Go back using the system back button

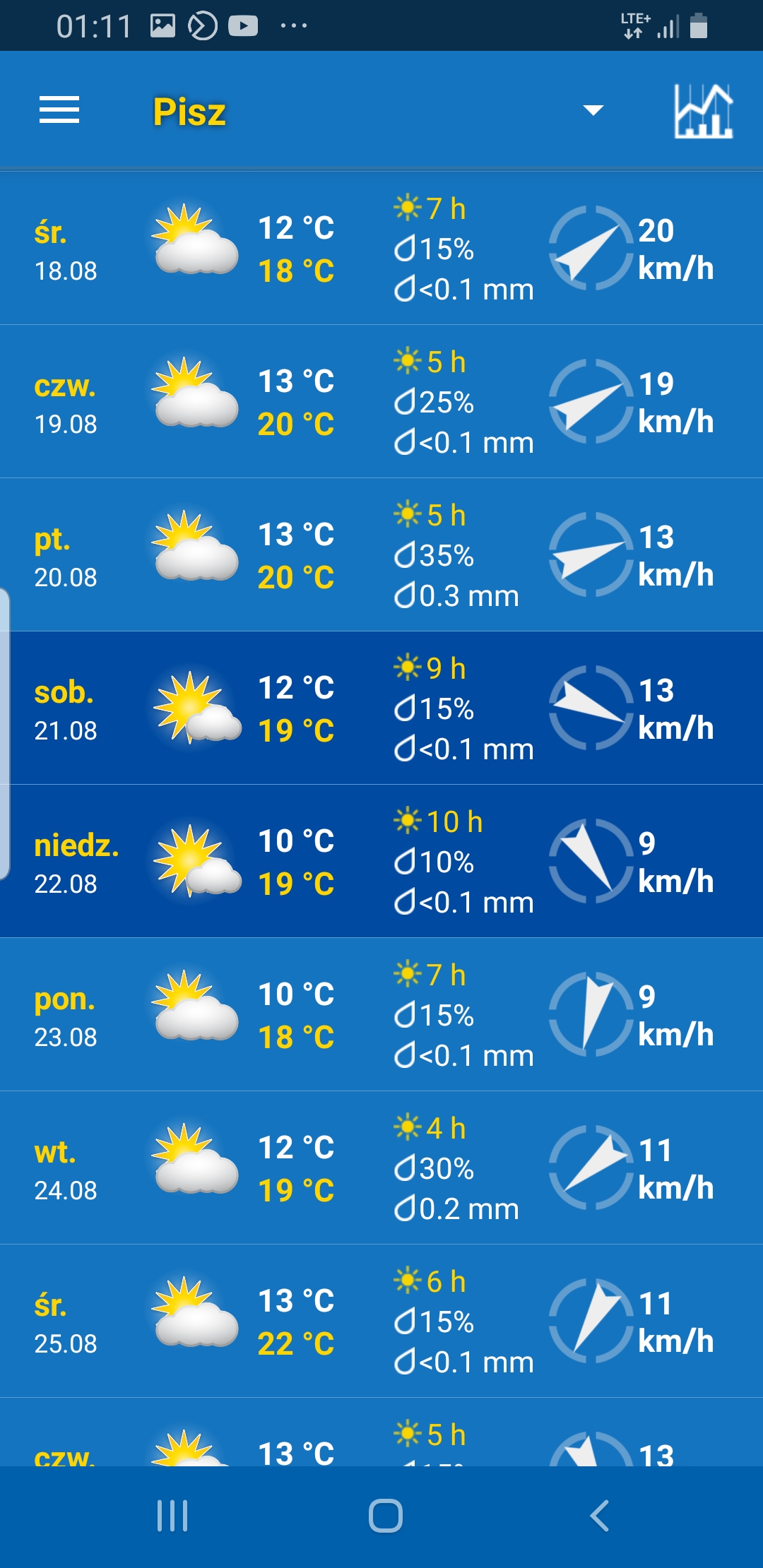[599, 1516]
